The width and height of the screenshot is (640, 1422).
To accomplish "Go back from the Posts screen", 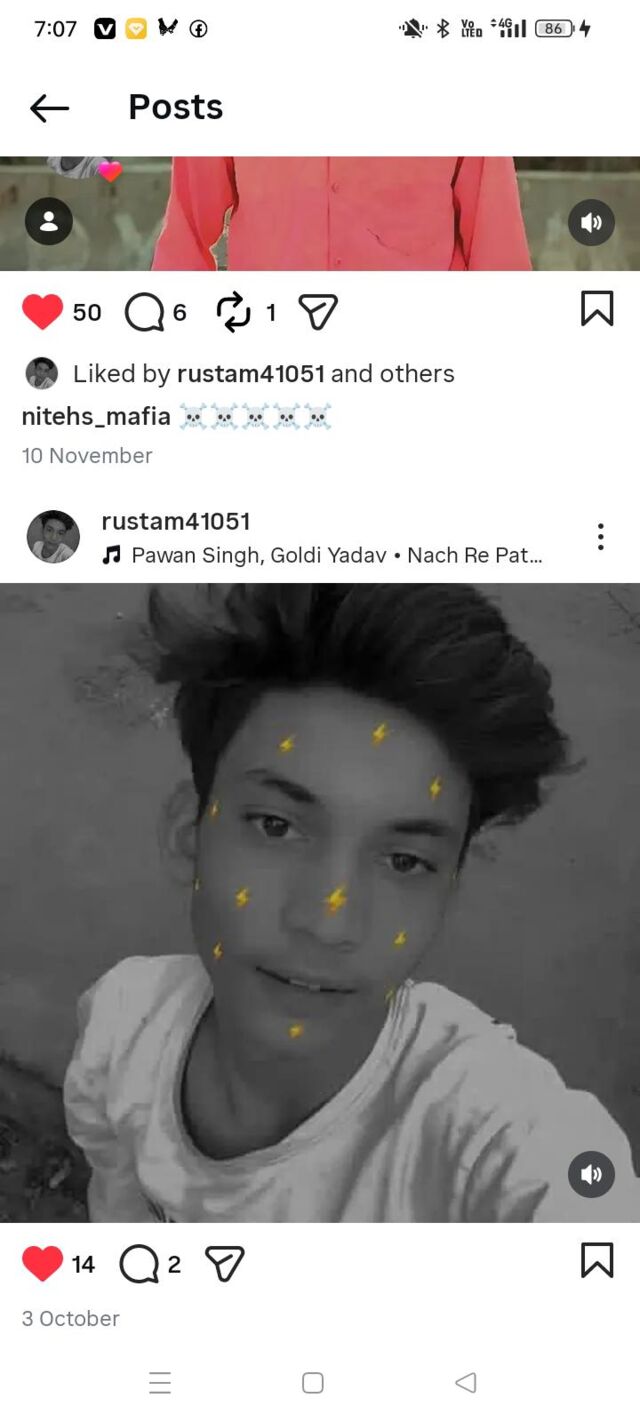I will click(49, 108).
